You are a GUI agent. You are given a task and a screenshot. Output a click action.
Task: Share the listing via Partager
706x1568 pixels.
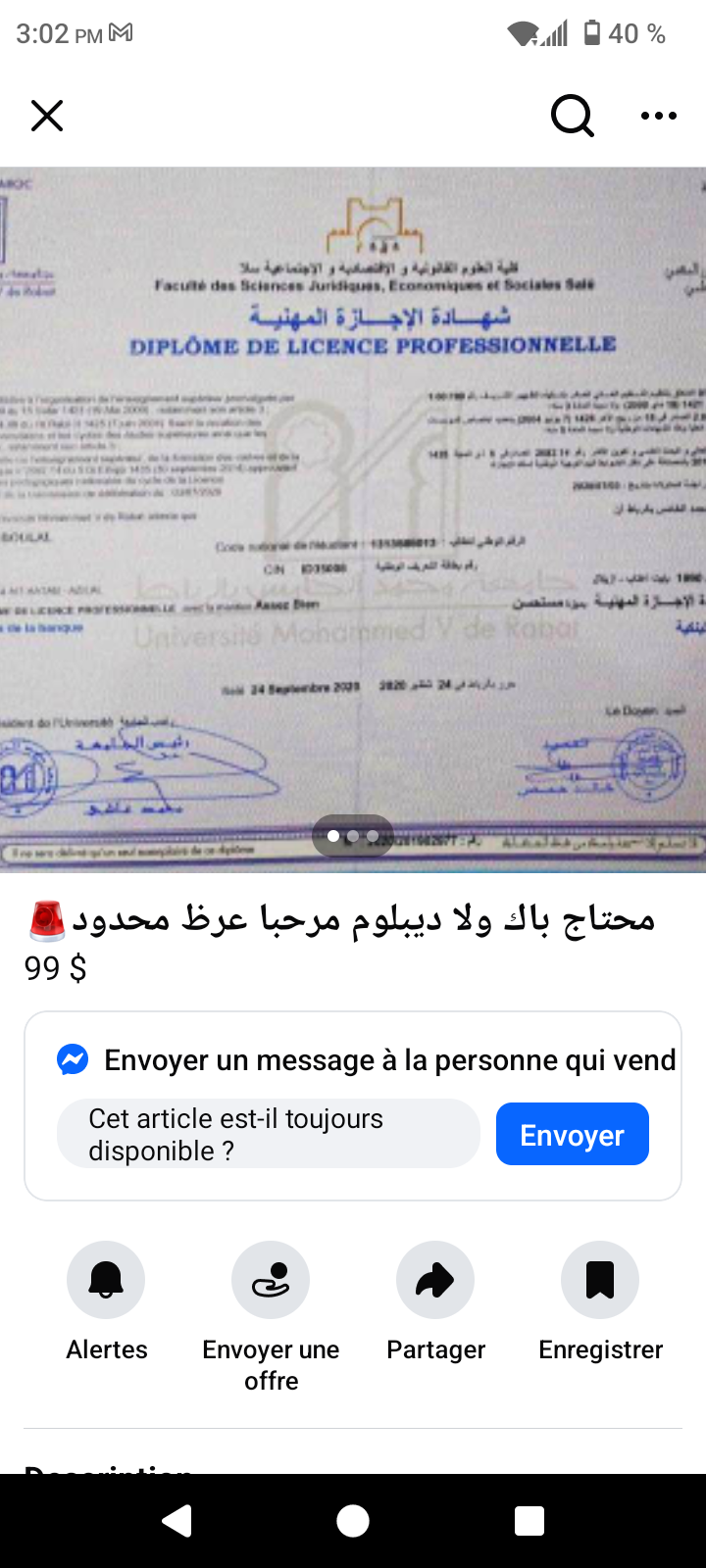pos(435,1280)
